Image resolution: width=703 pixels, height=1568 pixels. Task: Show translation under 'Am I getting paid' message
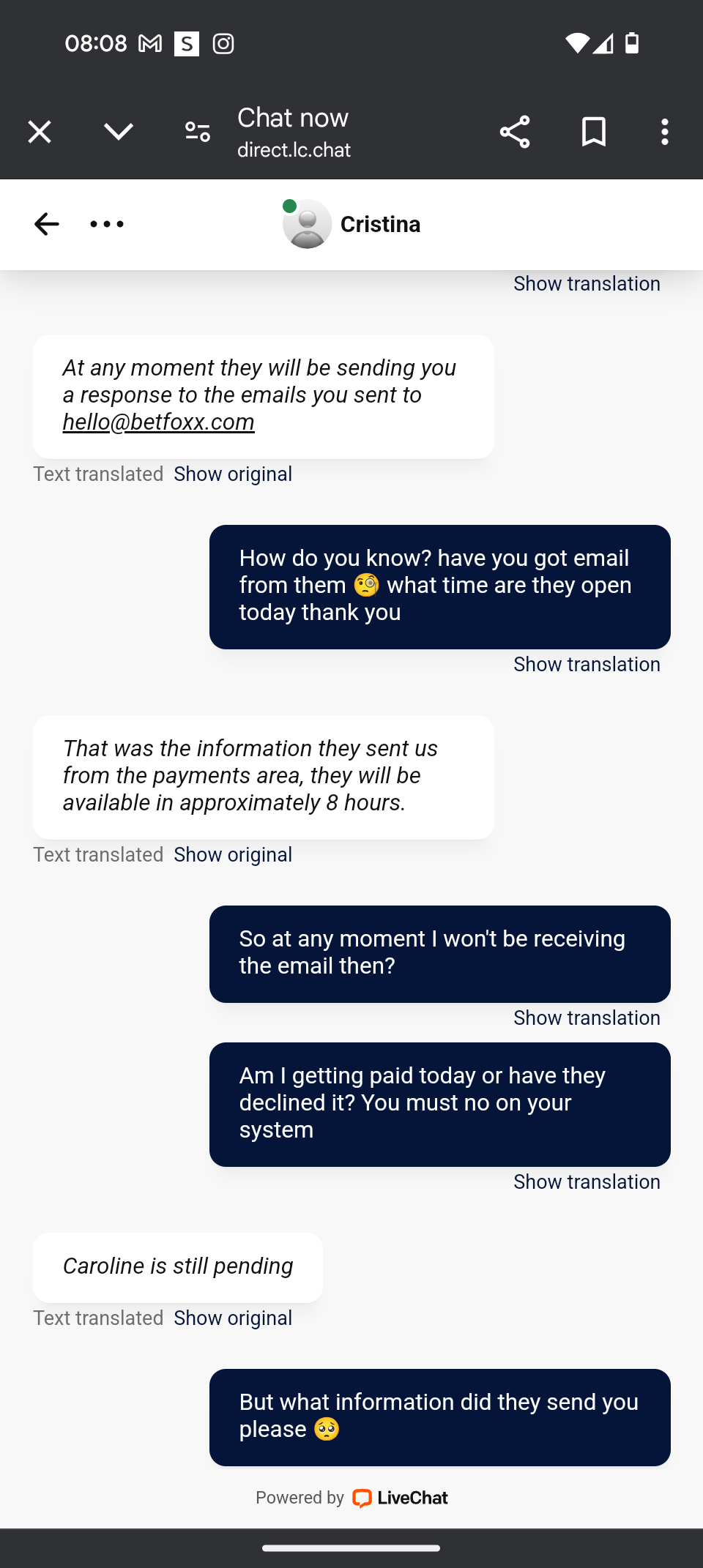[x=587, y=1182]
